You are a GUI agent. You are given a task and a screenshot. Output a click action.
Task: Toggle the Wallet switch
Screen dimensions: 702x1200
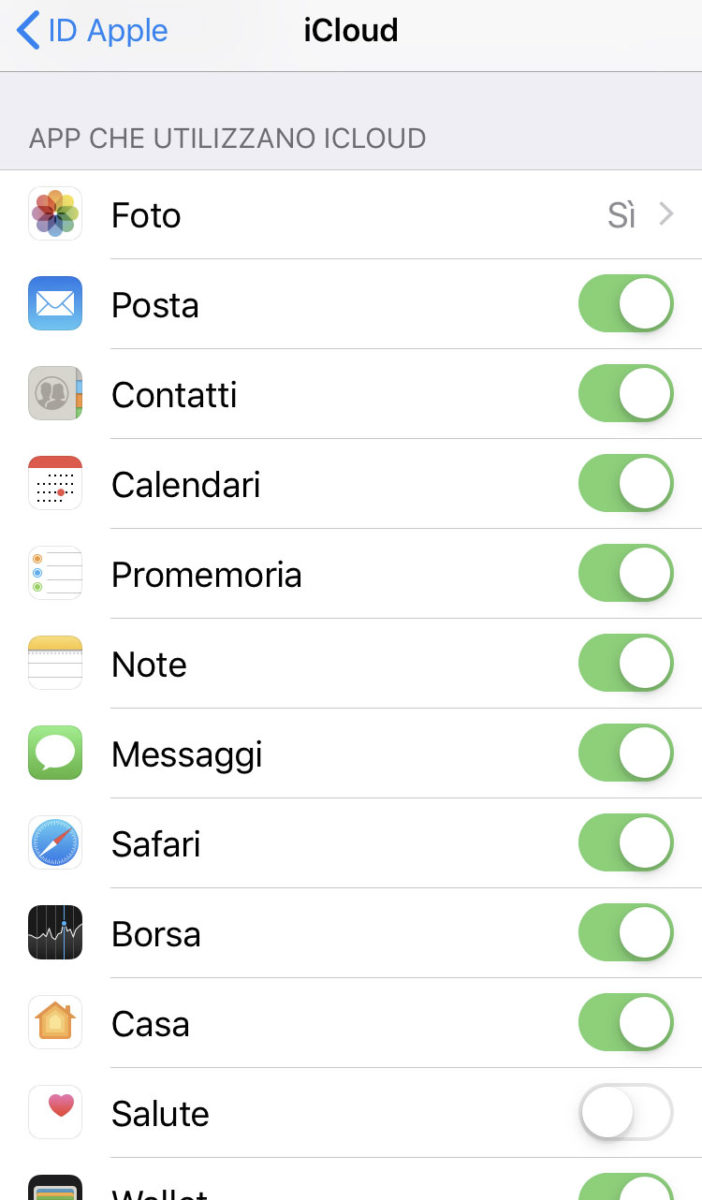[626, 1188]
